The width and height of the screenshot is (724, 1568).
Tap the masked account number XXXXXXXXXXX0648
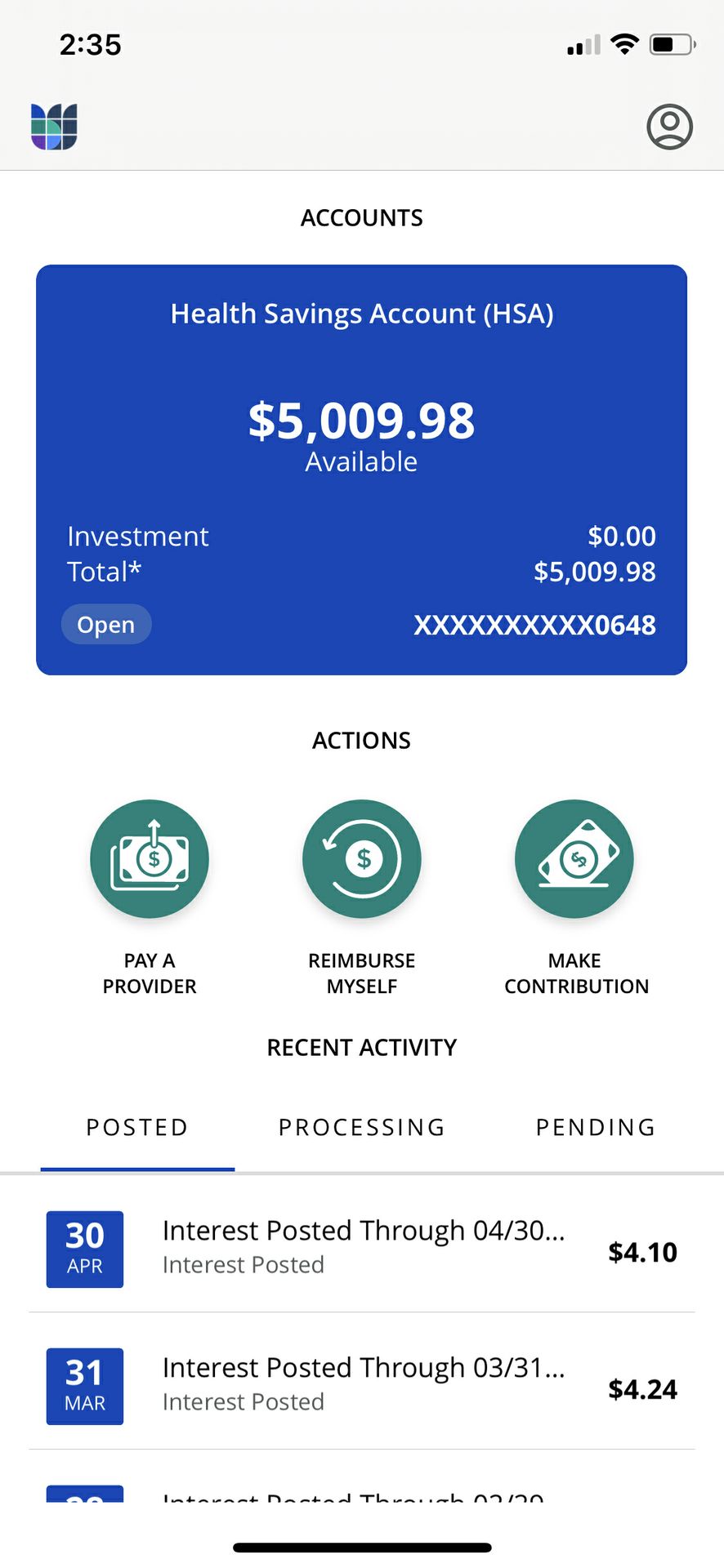pos(534,624)
